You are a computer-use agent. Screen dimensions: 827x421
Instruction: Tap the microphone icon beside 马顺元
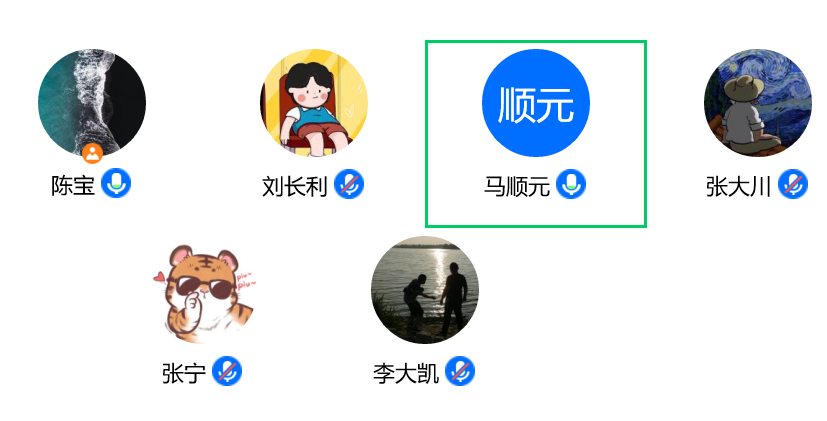pyautogui.click(x=571, y=184)
